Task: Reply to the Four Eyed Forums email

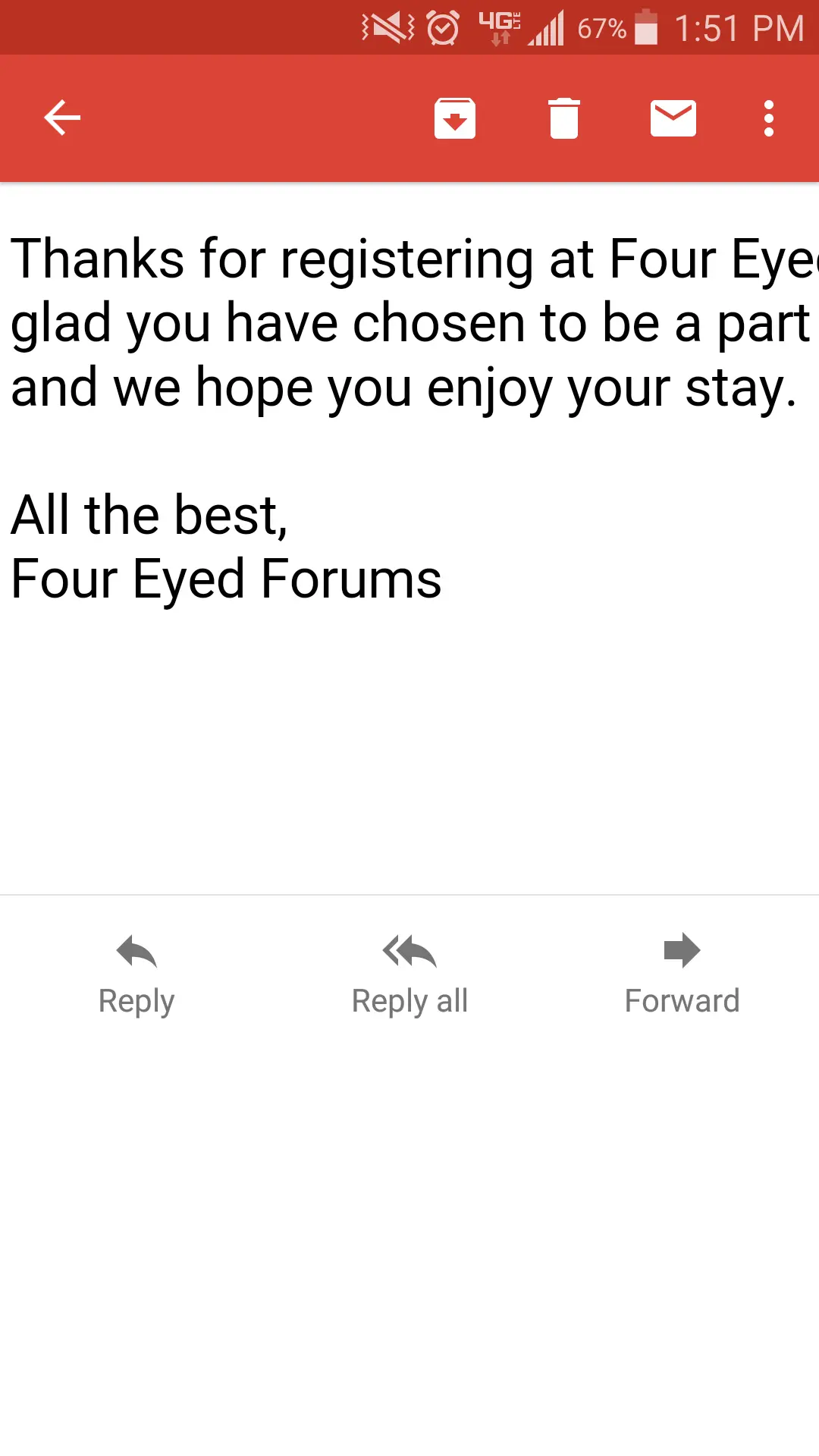Action: coord(136,975)
